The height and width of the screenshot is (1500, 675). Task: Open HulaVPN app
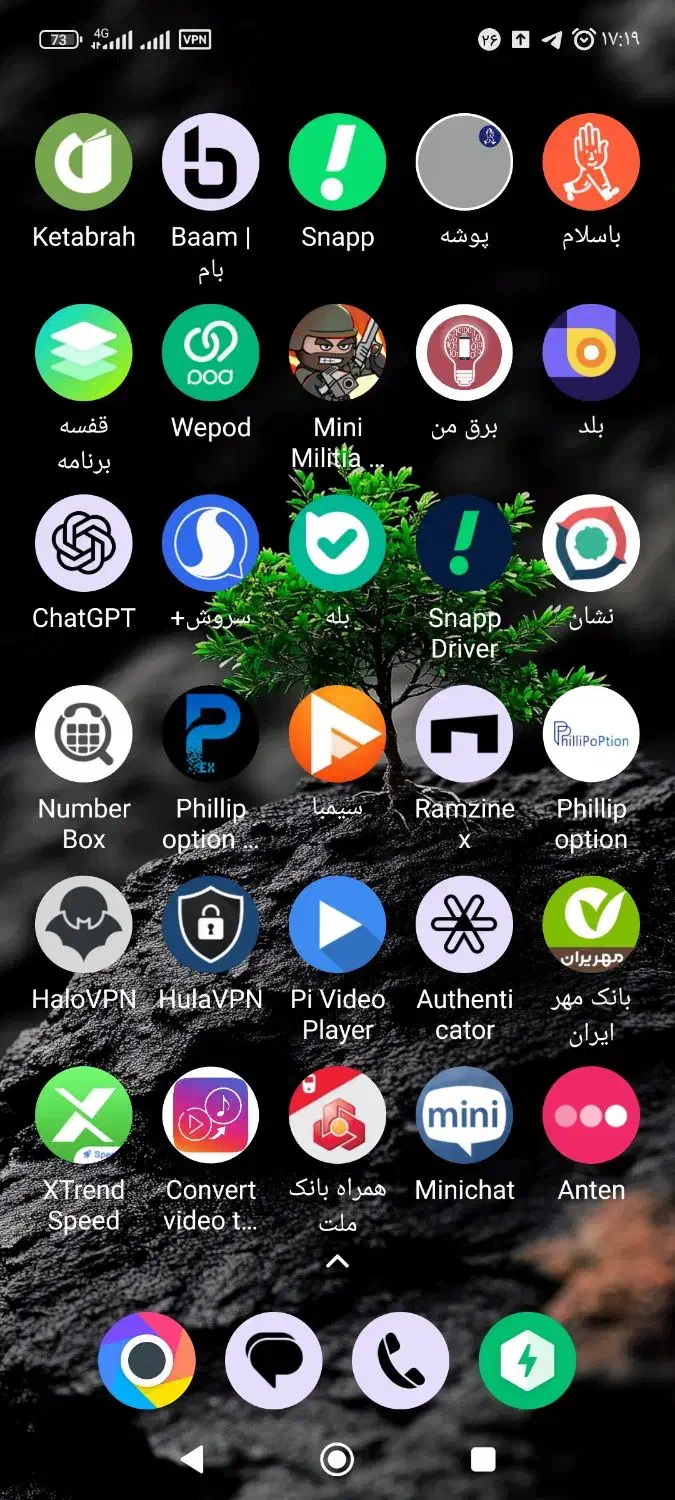click(211, 925)
